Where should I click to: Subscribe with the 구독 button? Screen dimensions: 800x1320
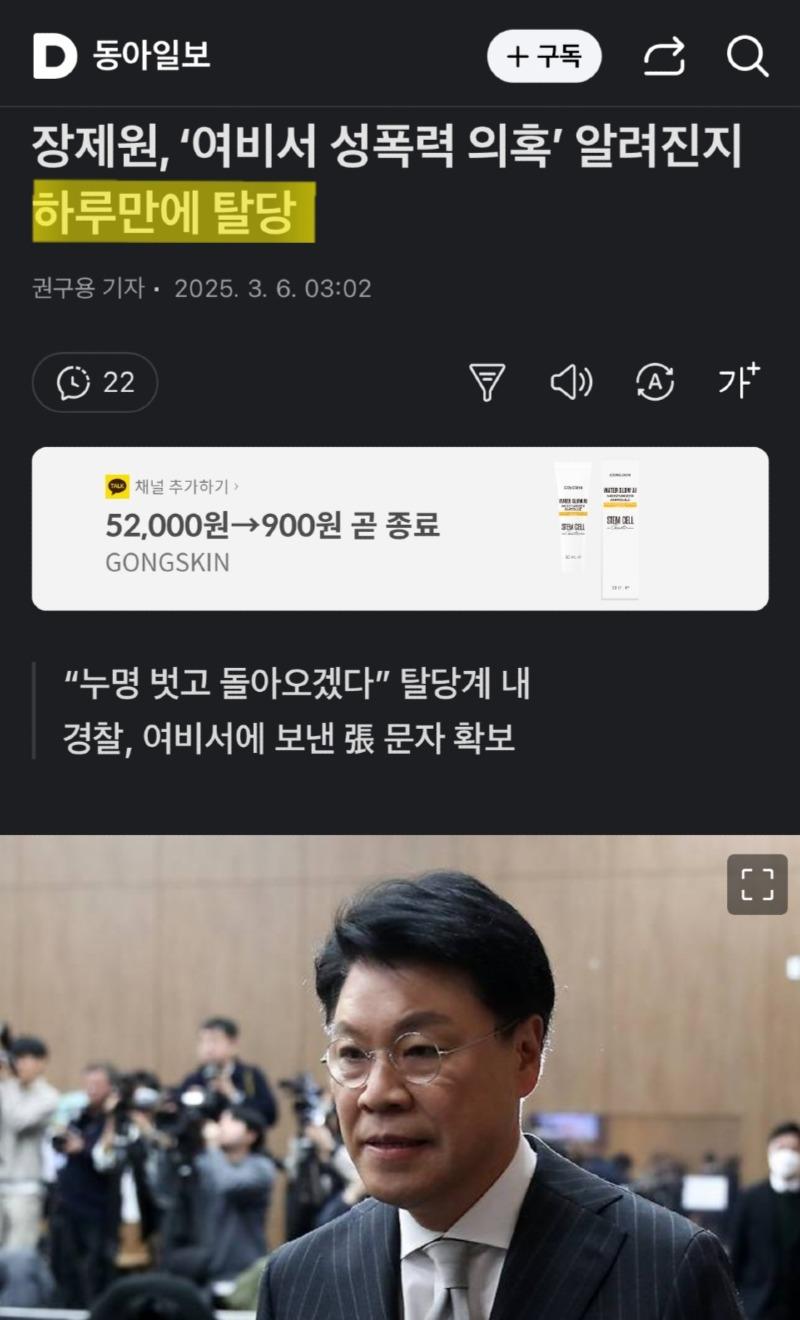coord(543,56)
